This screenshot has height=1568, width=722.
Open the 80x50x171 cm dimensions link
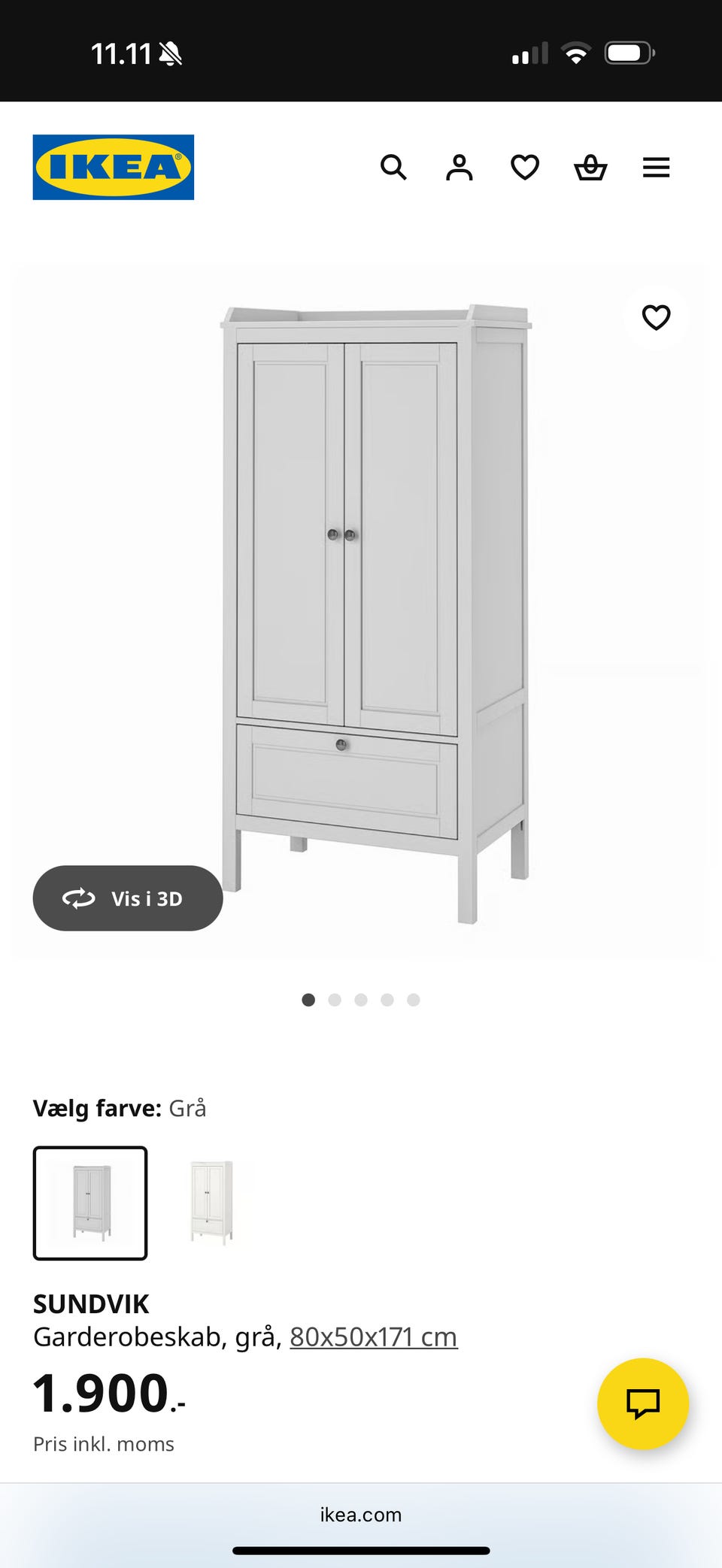pyautogui.click(x=374, y=1336)
